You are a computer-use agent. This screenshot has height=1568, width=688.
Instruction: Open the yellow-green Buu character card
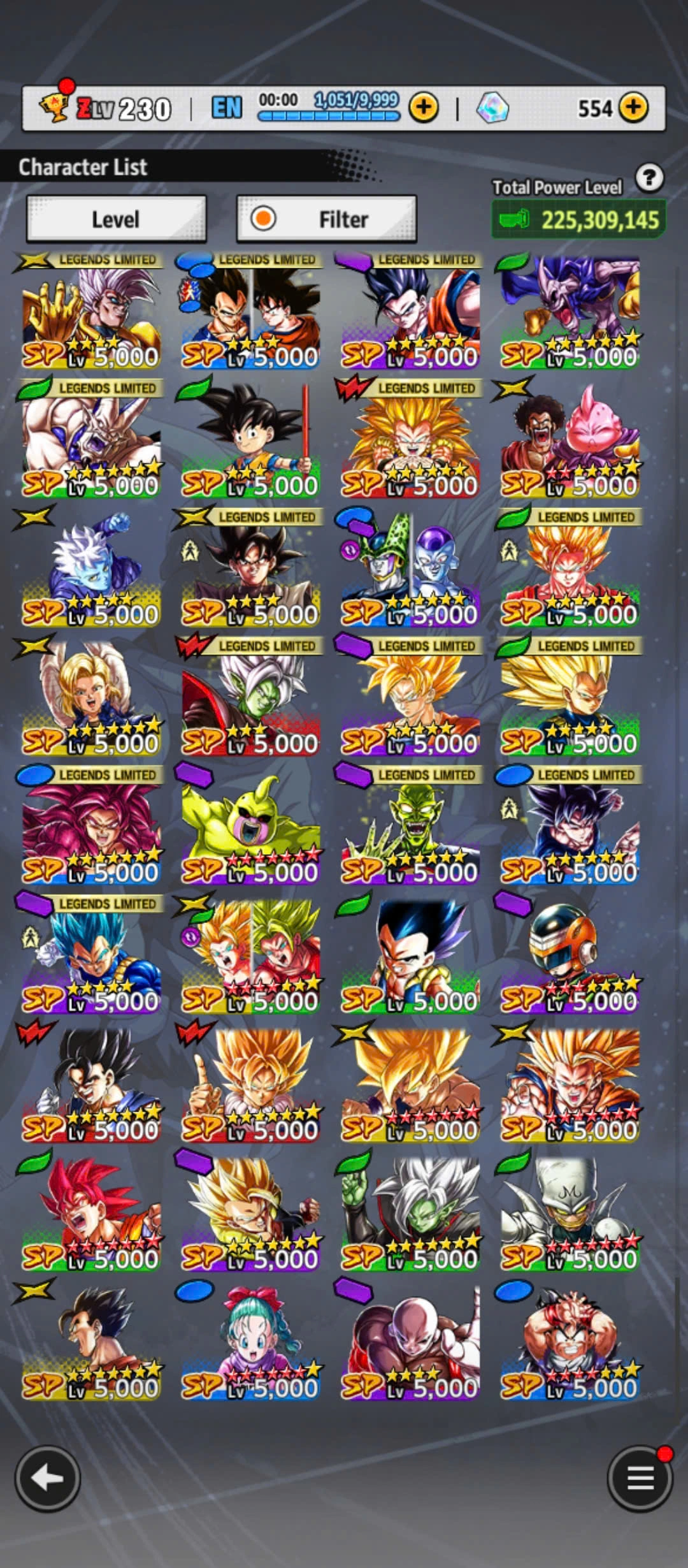[x=250, y=826]
